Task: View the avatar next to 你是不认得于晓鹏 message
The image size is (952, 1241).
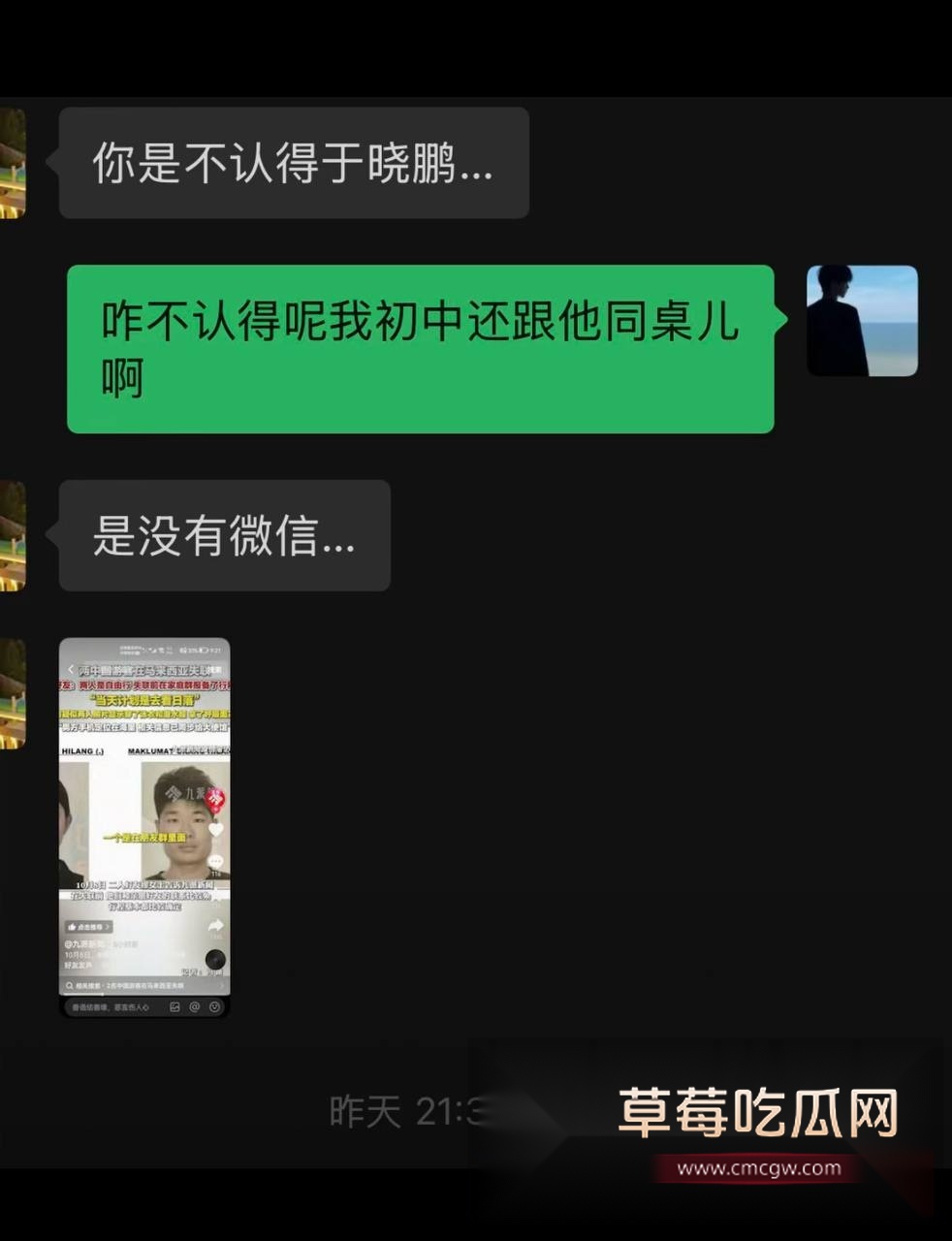Action: pyautogui.click(x=13, y=163)
